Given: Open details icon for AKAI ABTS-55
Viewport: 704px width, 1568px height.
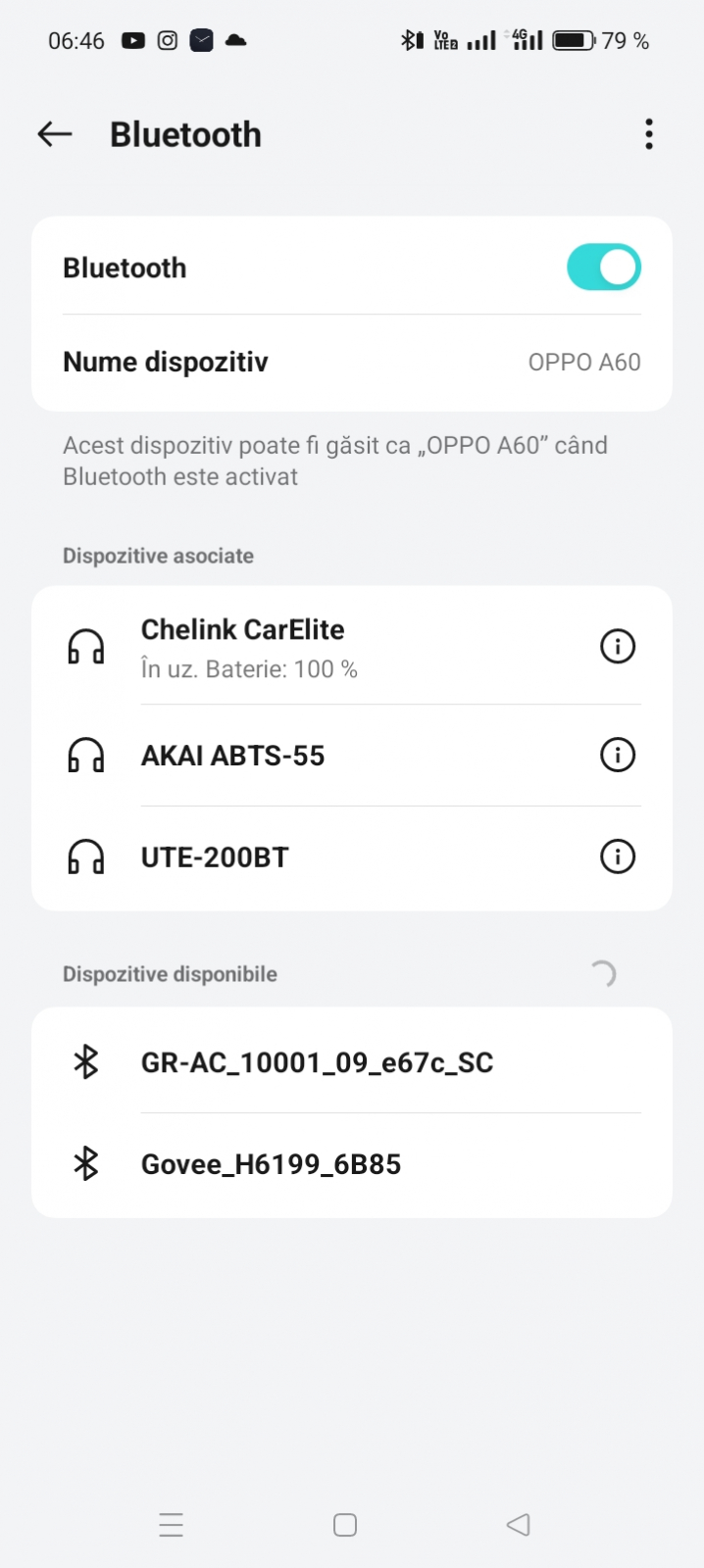Looking at the screenshot, I should point(618,756).
